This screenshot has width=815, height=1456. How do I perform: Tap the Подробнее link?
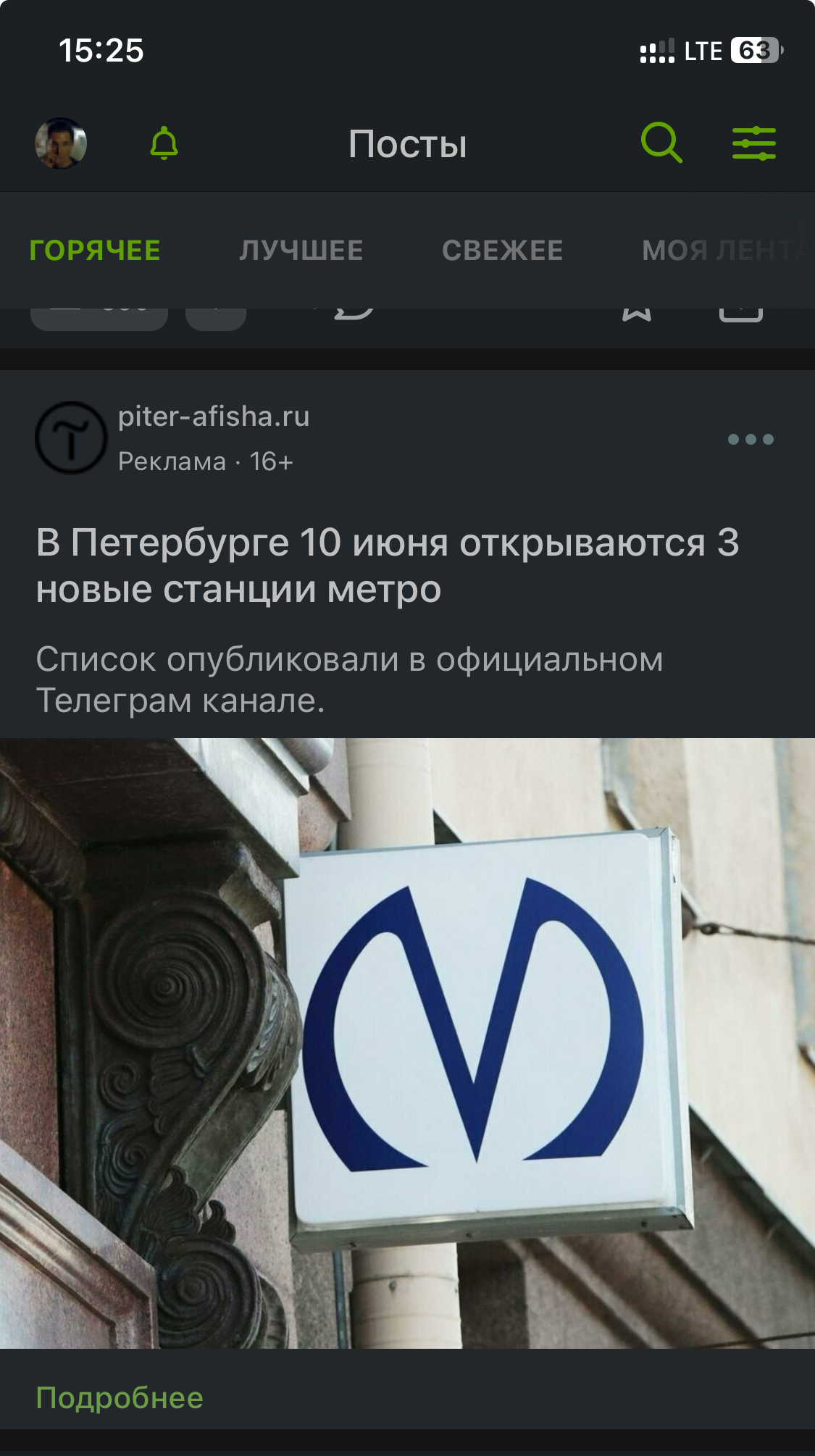point(120,1398)
